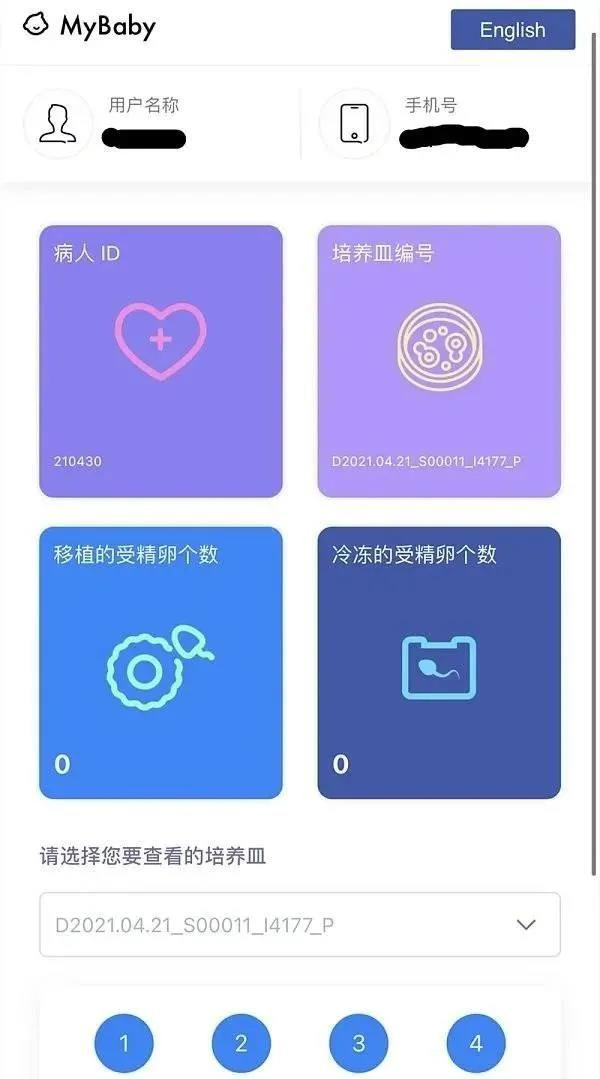
Task: Select embryo number 4
Action: coord(476,1043)
